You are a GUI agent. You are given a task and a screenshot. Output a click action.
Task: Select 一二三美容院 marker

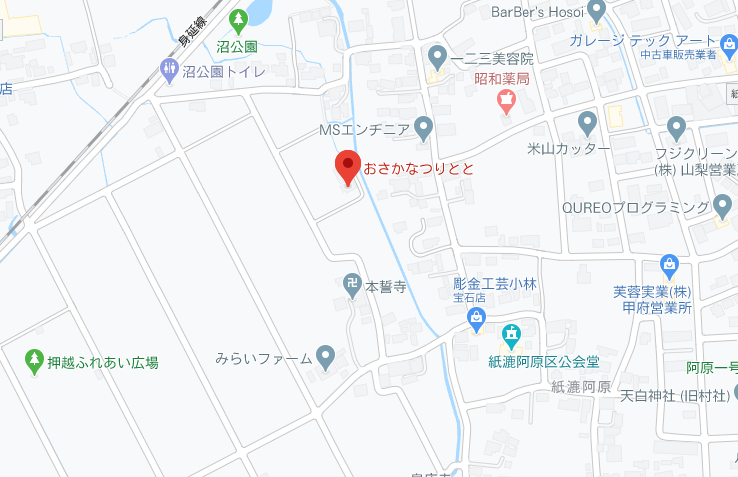437,55
